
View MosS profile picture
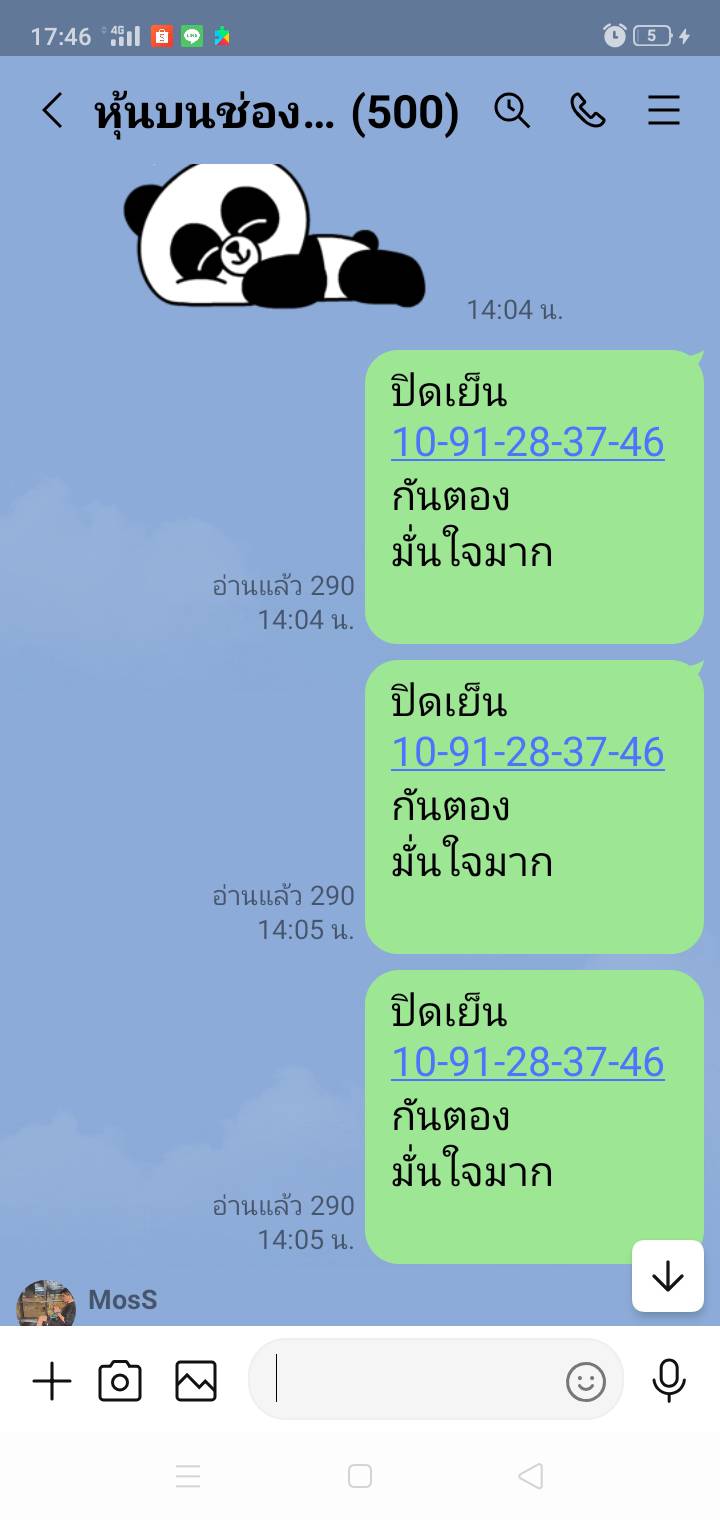[46, 1304]
